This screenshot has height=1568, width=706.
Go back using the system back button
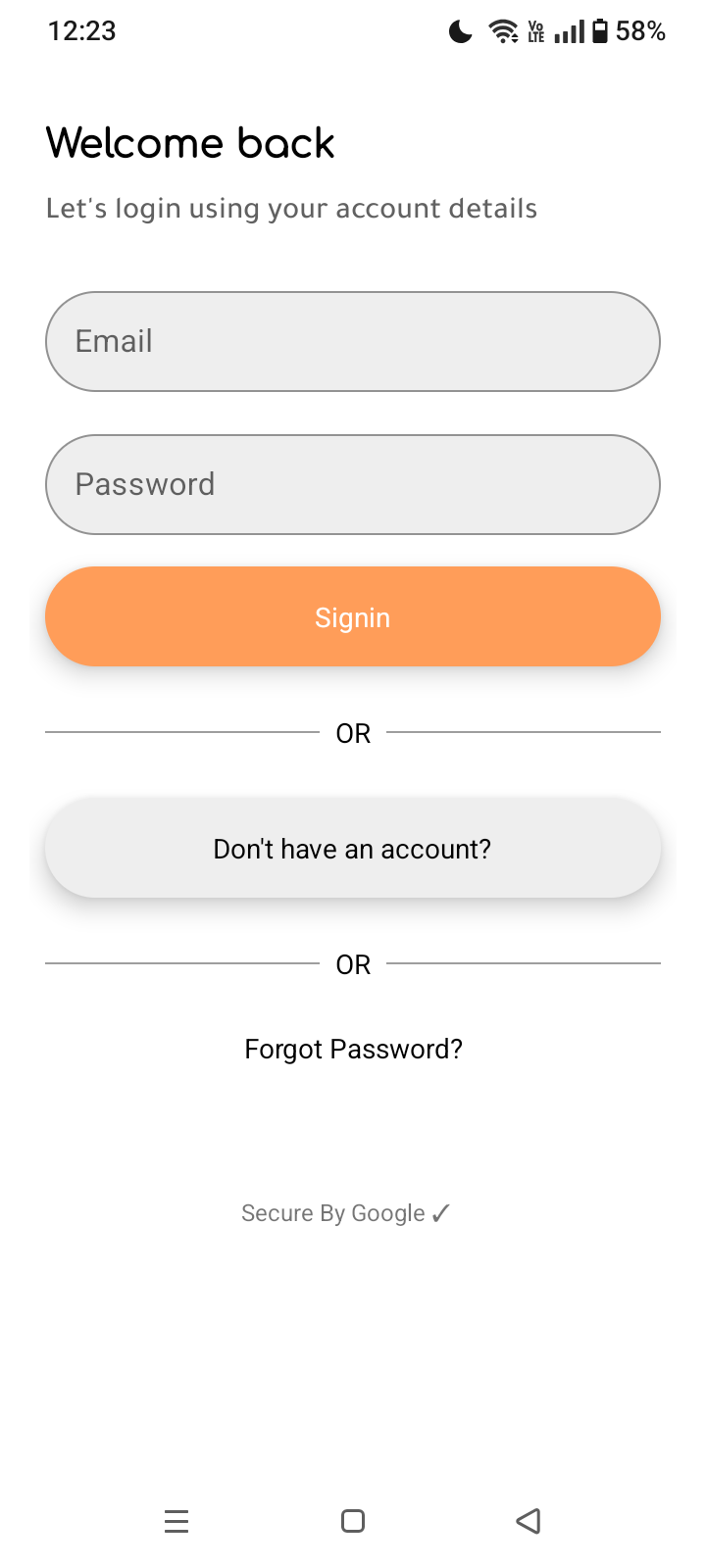pos(529,1521)
